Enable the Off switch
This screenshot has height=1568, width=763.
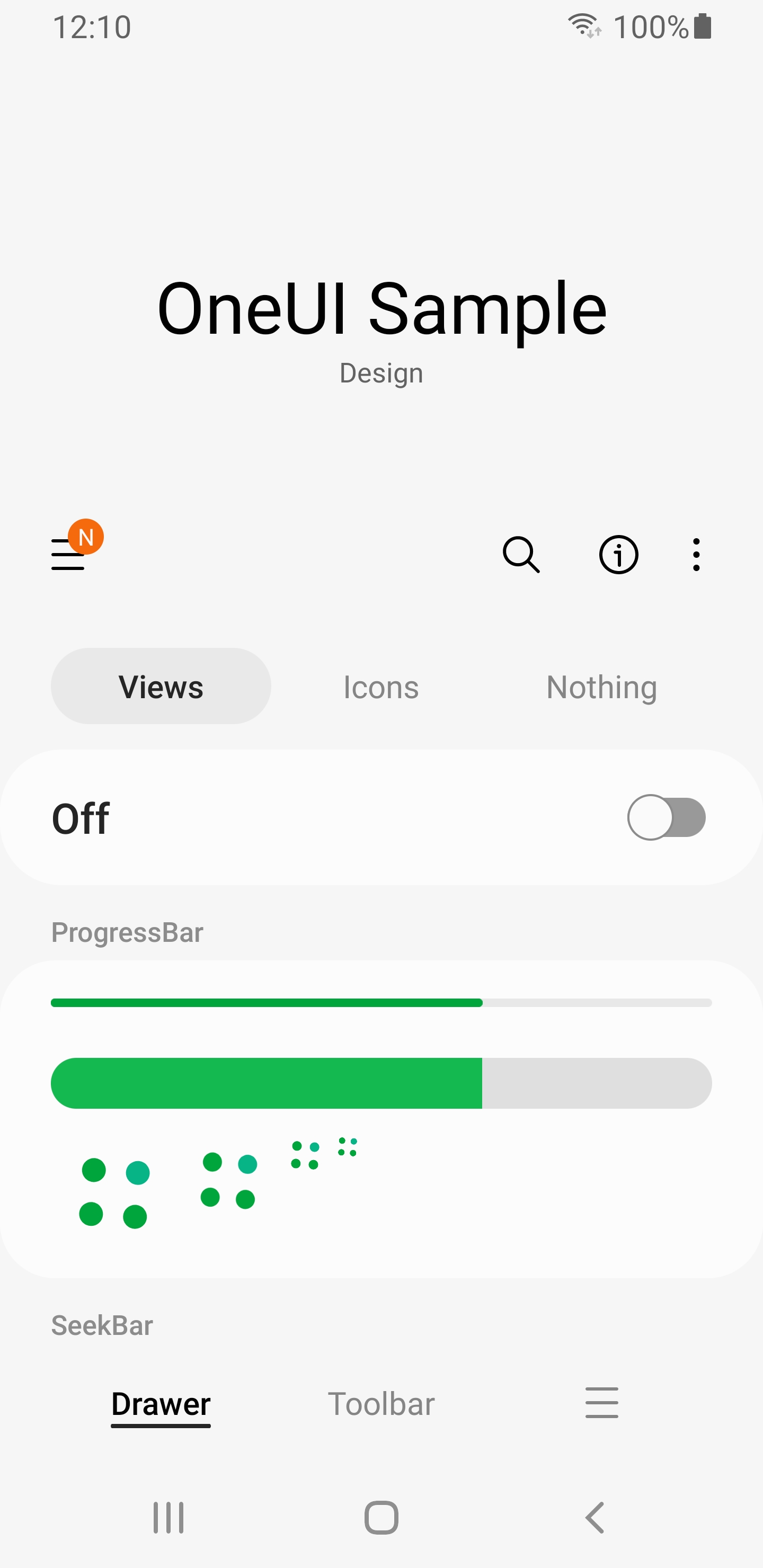coord(667,817)
